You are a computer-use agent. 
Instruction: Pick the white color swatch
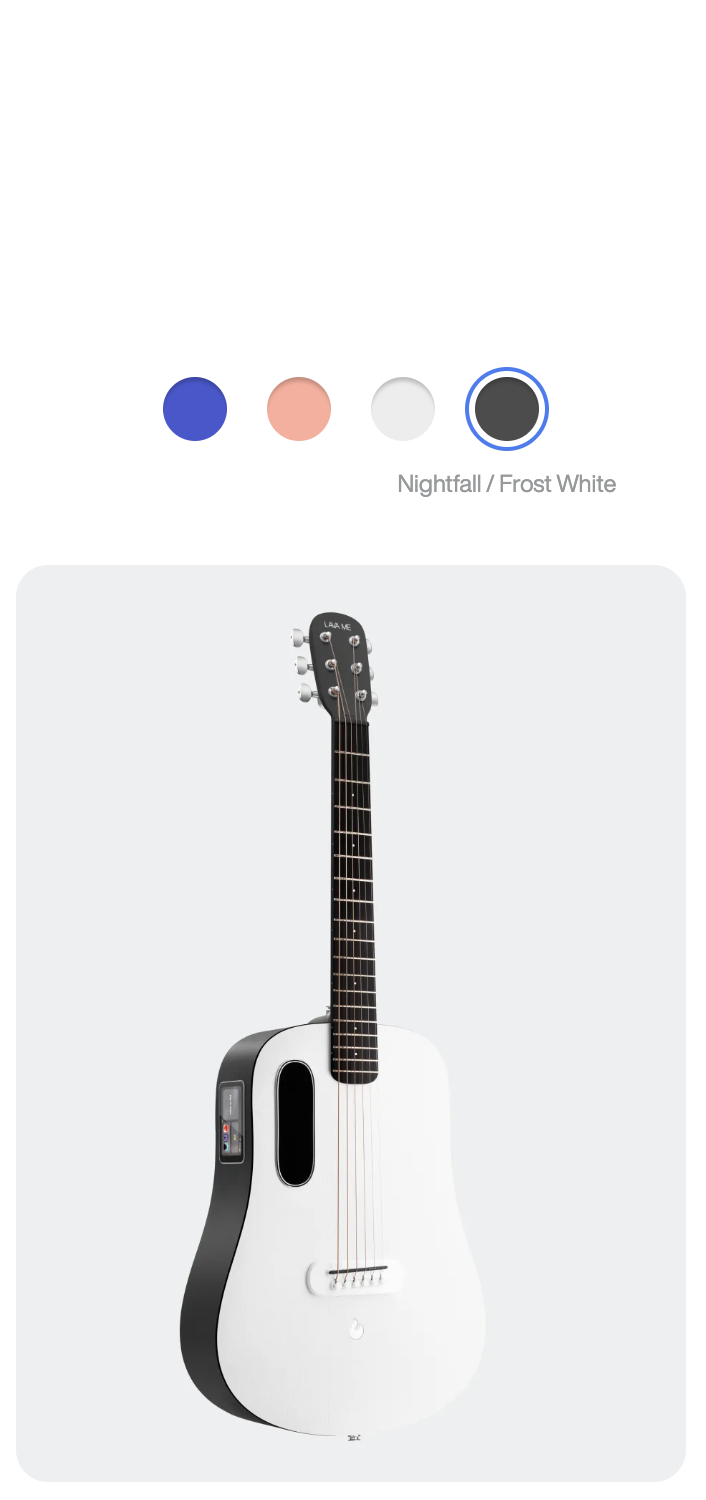coord(403,409)
